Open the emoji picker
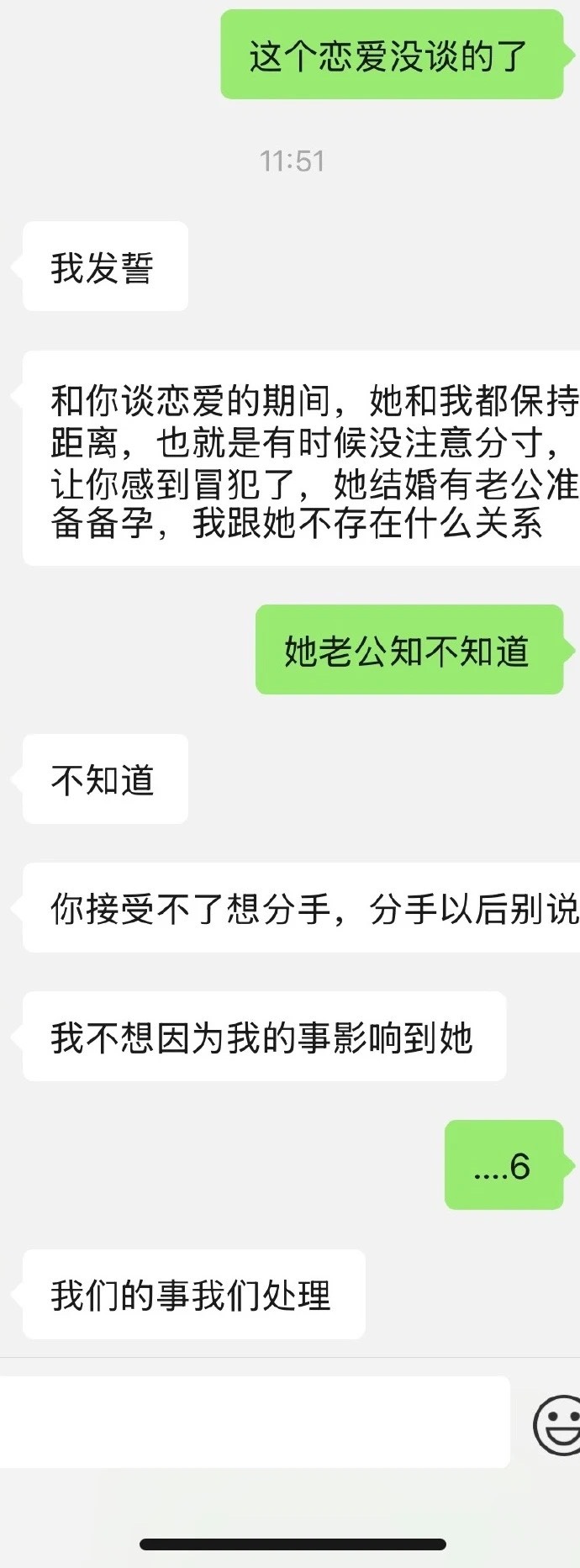The height and width of the screenshot is (1568, 580). click(558, 1423)
